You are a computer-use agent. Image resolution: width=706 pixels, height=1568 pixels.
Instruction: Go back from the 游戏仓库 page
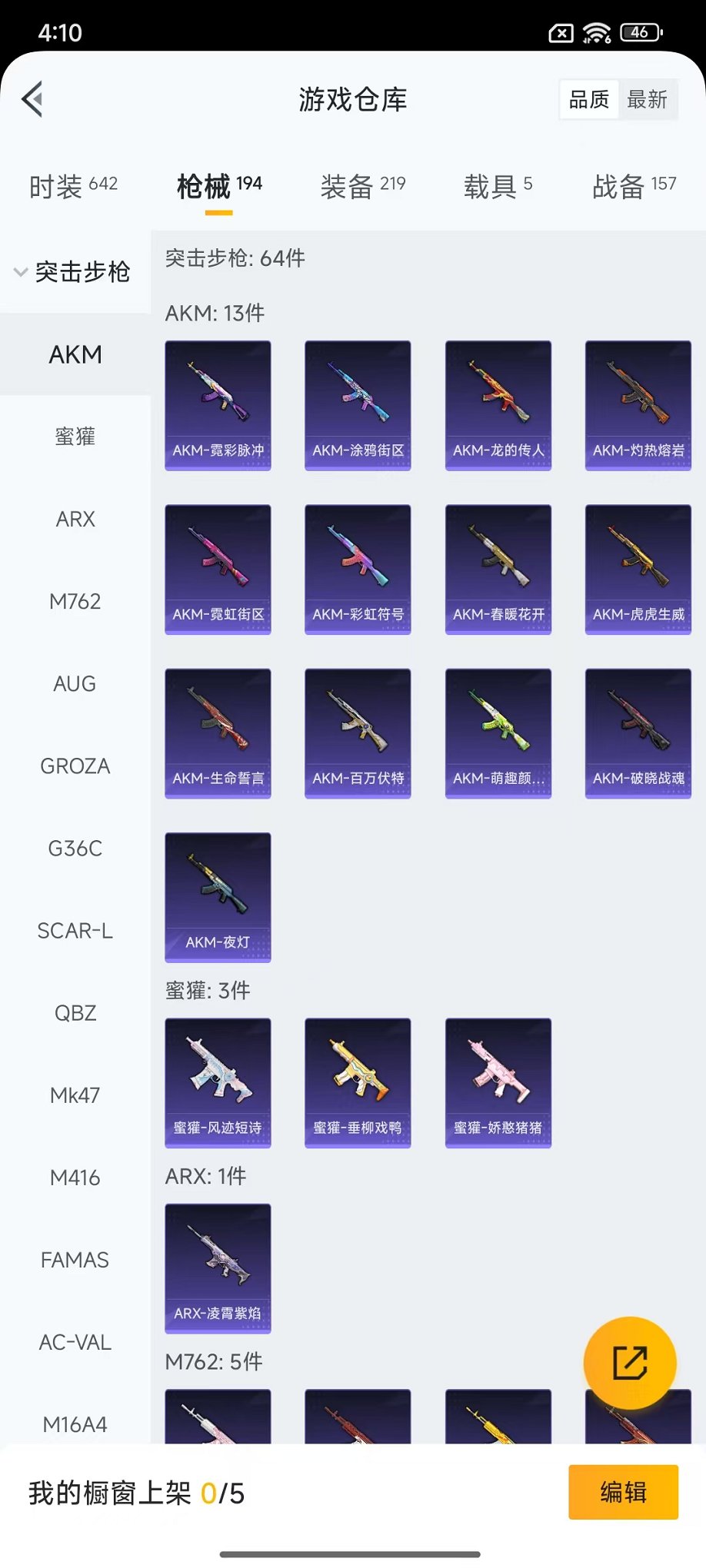(32, 99)
